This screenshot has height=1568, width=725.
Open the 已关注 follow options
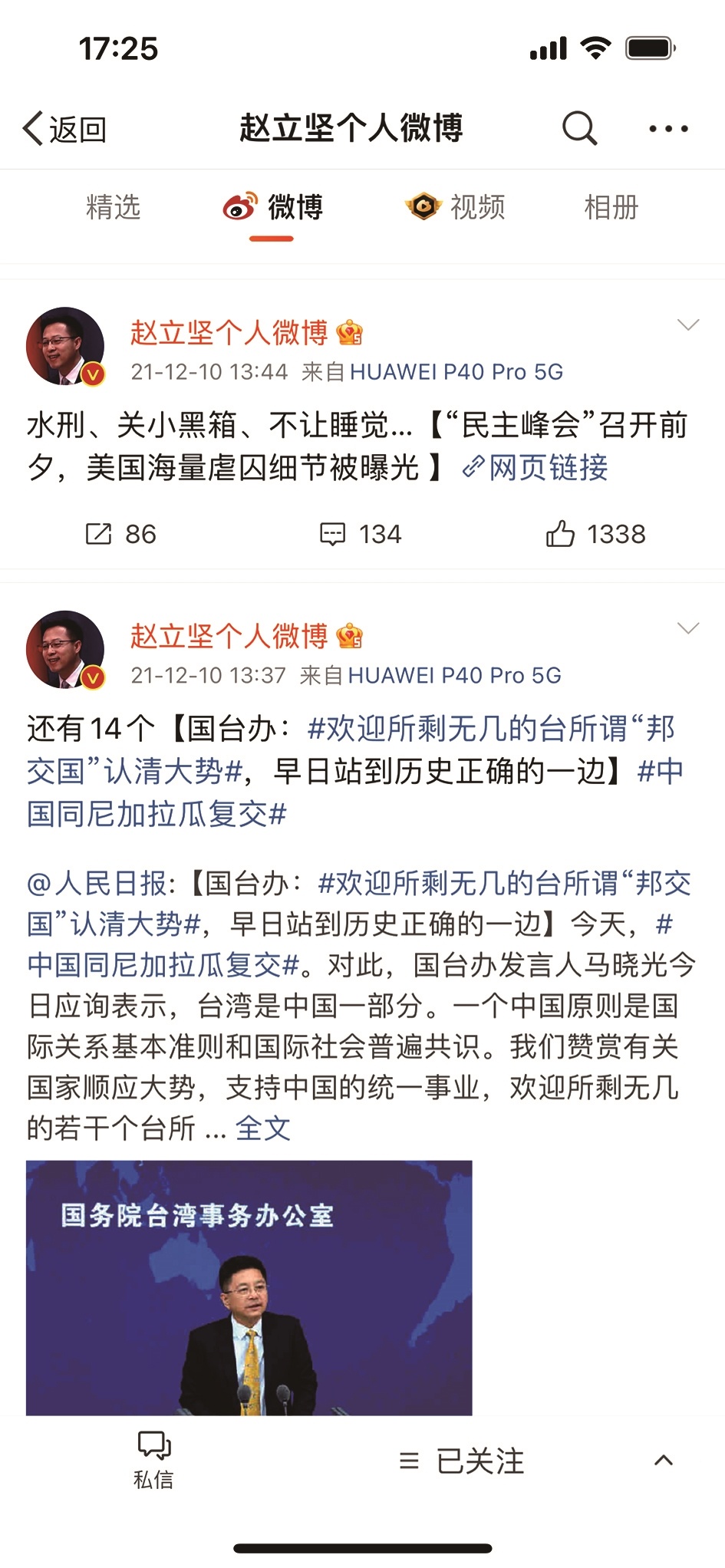pos(463,1461)
